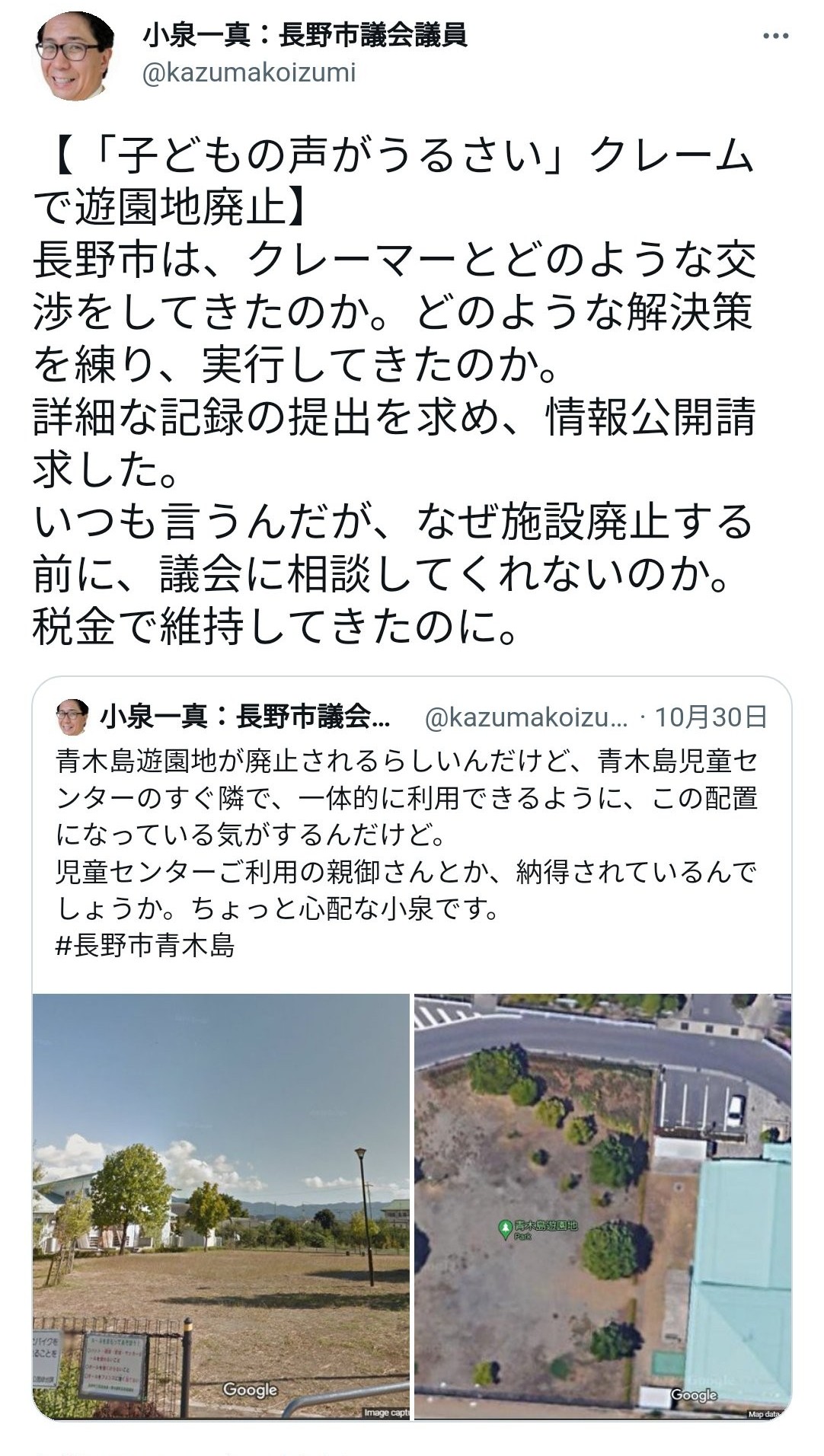Open the @kazumakoizumi profile handle

click(249, 72)
